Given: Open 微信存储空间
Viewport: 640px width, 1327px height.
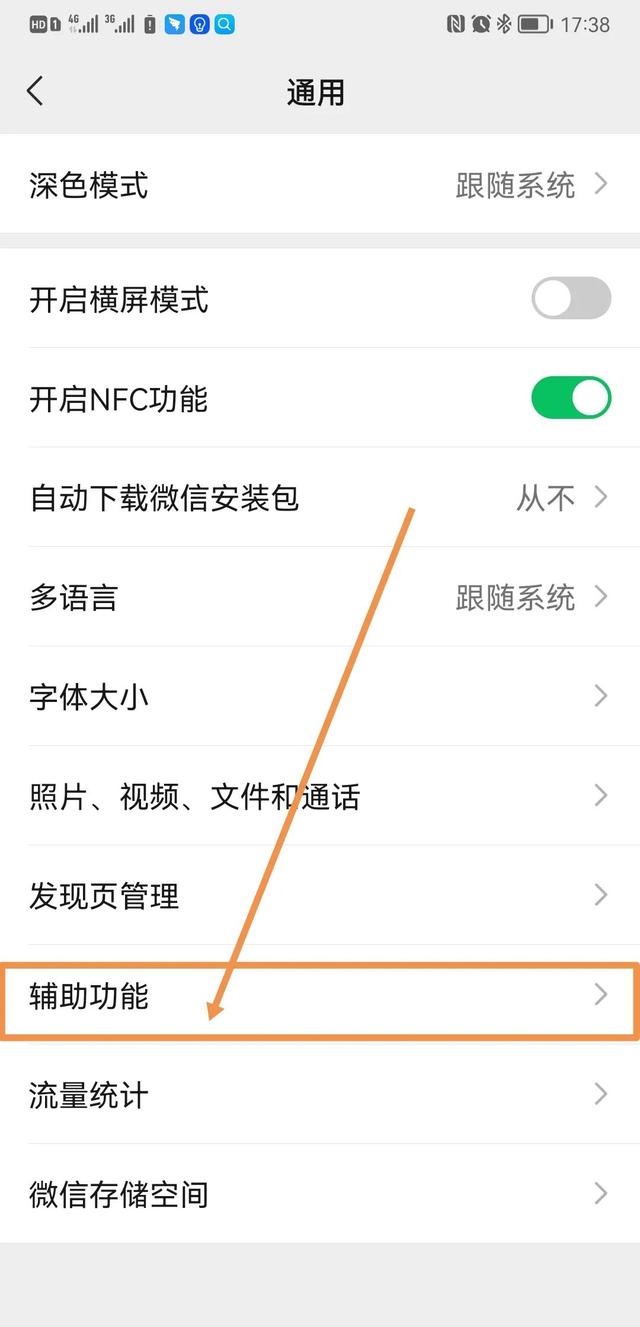Looking at the screenshot, I should coord(320,1194).
